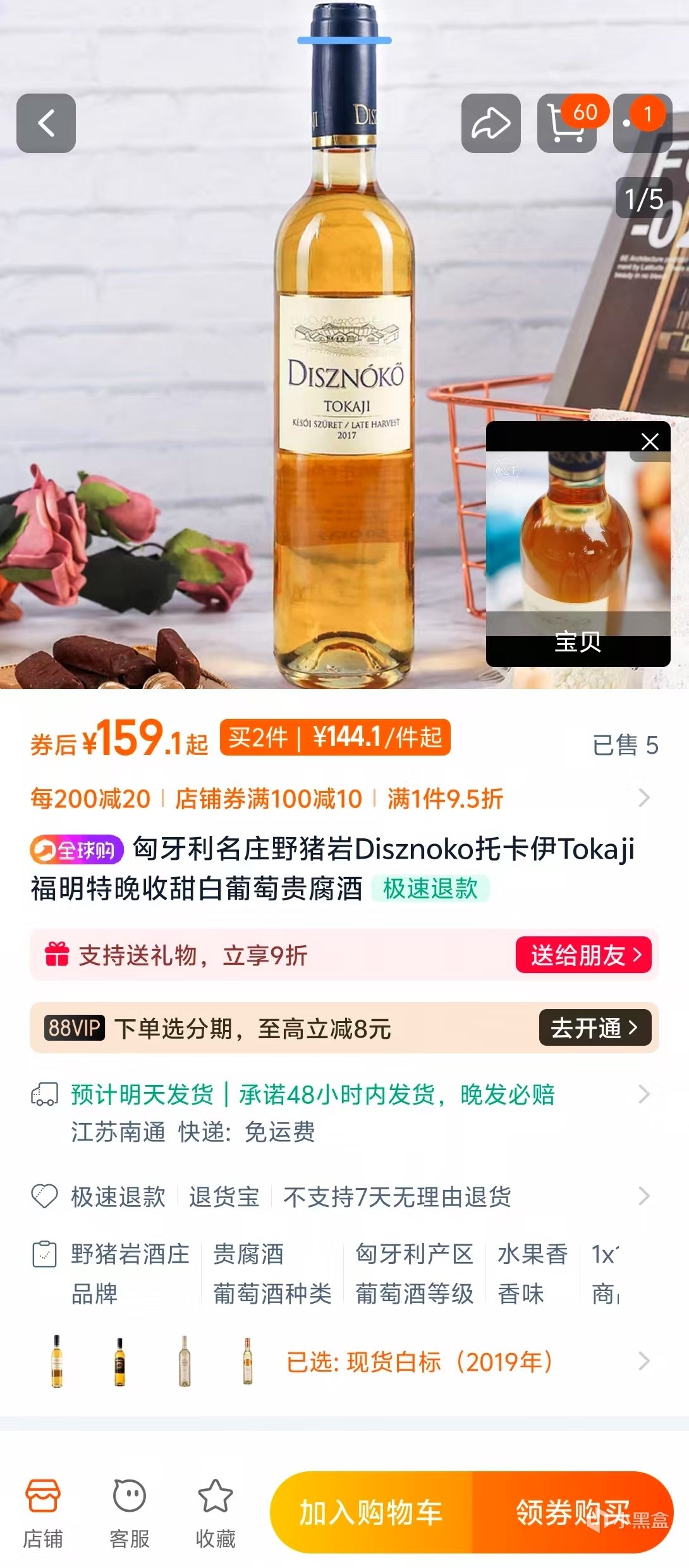Share this product listing
This screenshot has height=1568, width=689.
(491, 123)
